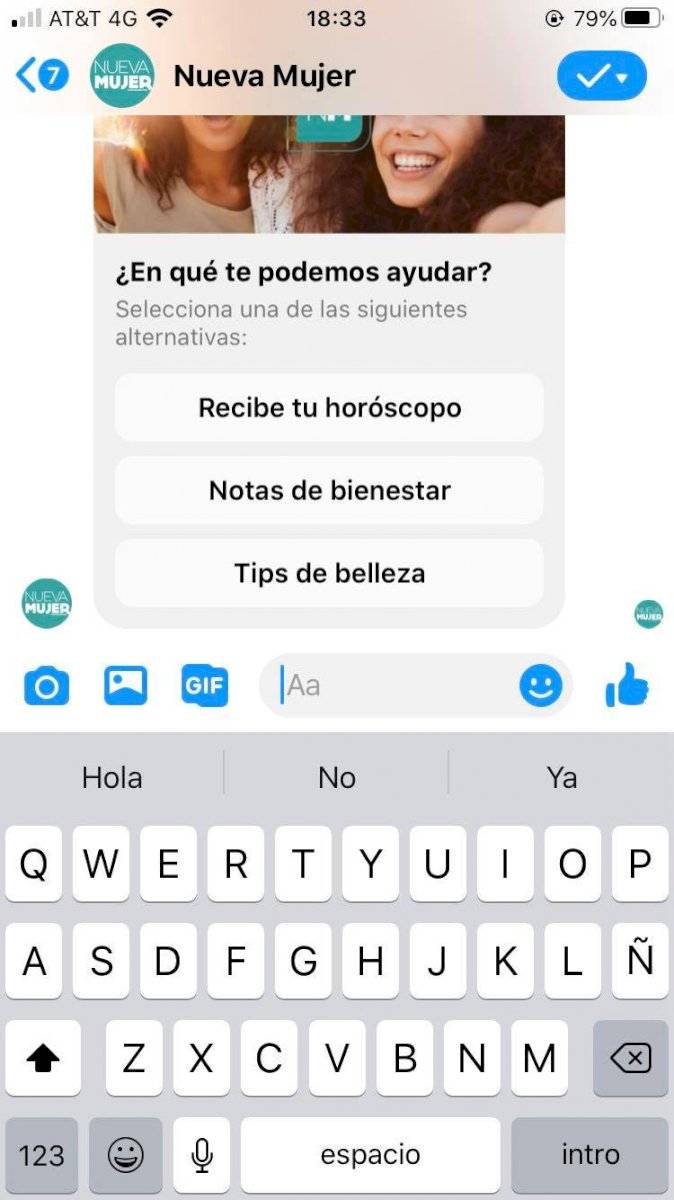Go back to the chat list

coord(40,76)
